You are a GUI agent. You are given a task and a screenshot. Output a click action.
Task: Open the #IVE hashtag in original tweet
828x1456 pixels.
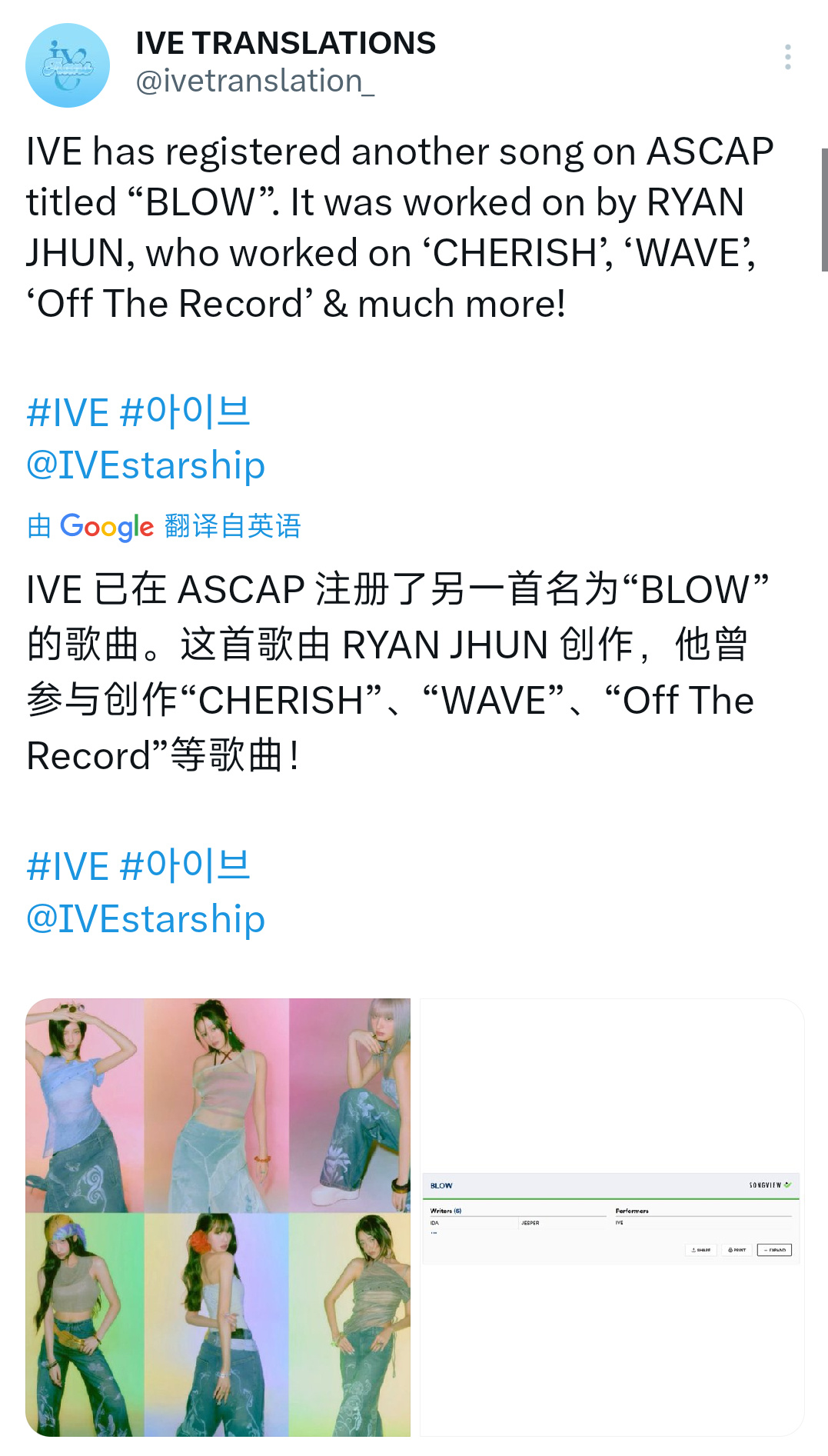68,413
